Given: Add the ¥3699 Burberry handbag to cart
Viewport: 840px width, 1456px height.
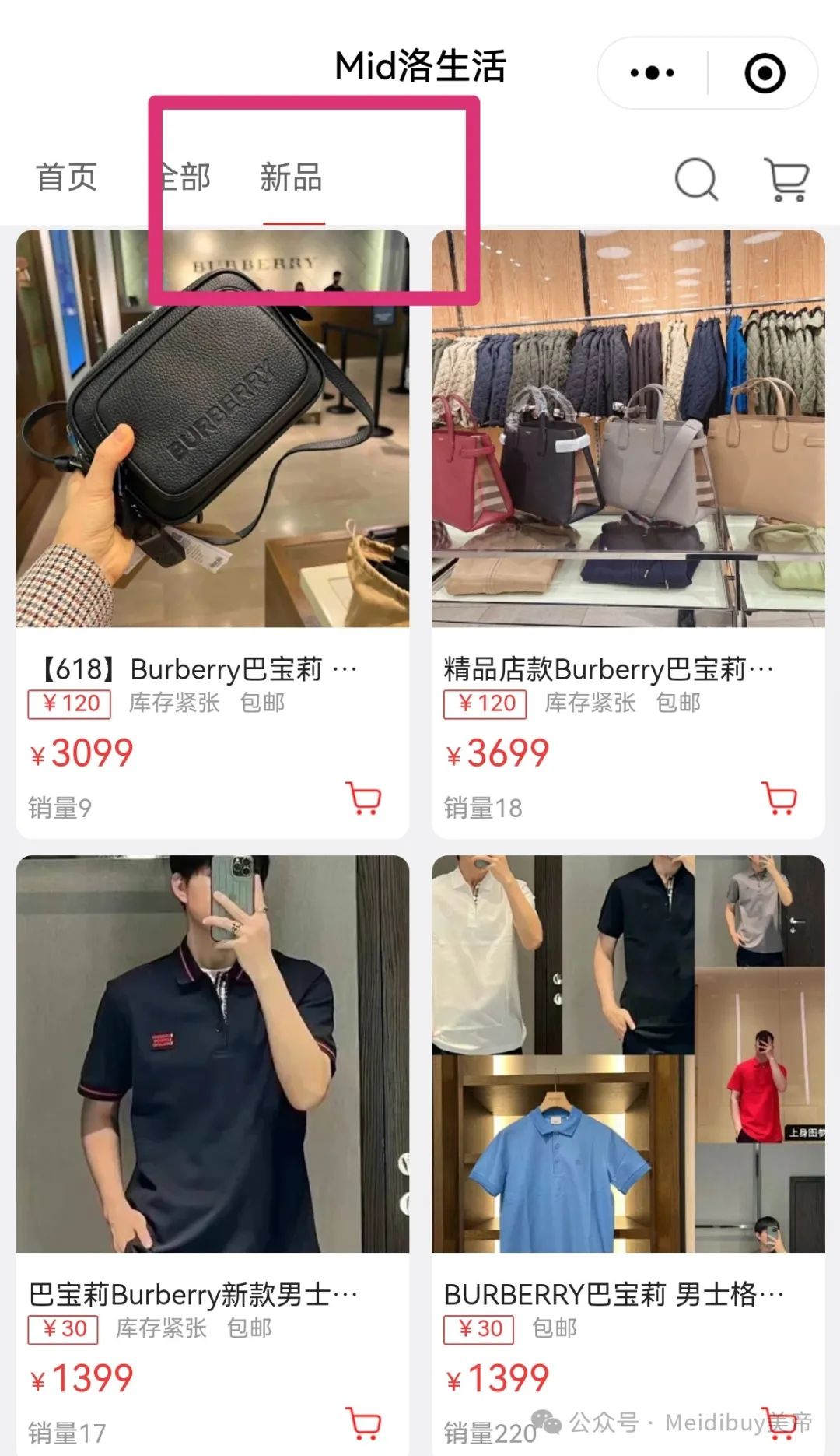Looking at the screenshot, I should click(x=780, y=798).
